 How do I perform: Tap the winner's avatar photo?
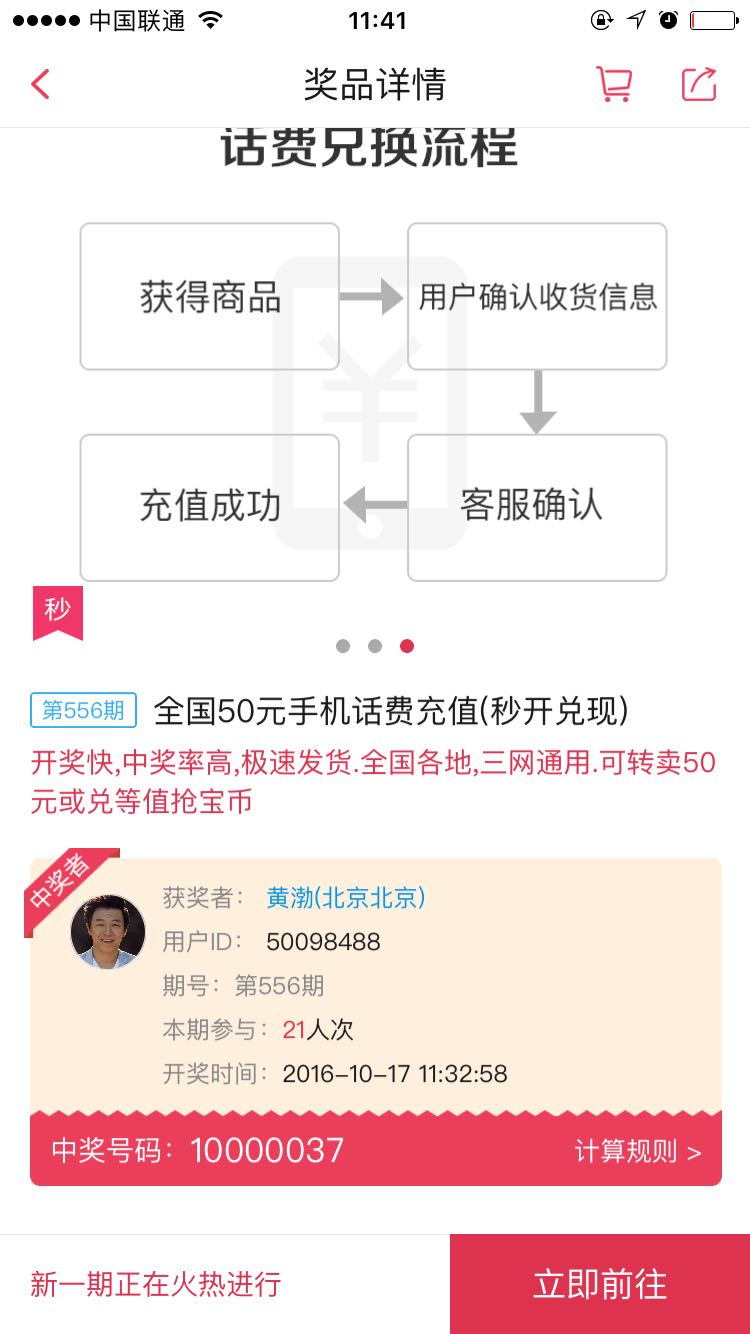coord(108,932)
